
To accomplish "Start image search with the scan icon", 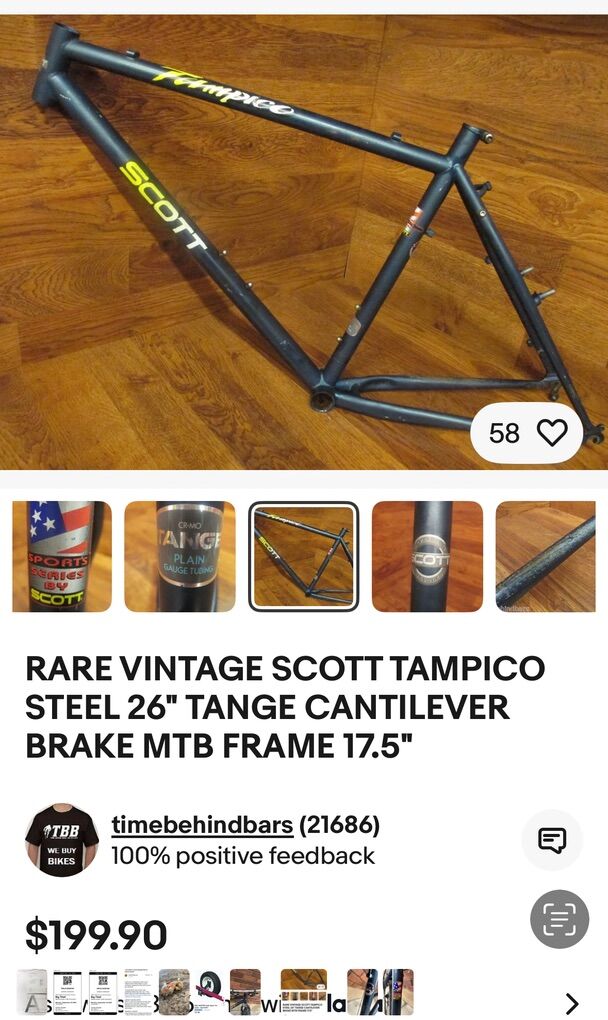I will click(559, 919).
